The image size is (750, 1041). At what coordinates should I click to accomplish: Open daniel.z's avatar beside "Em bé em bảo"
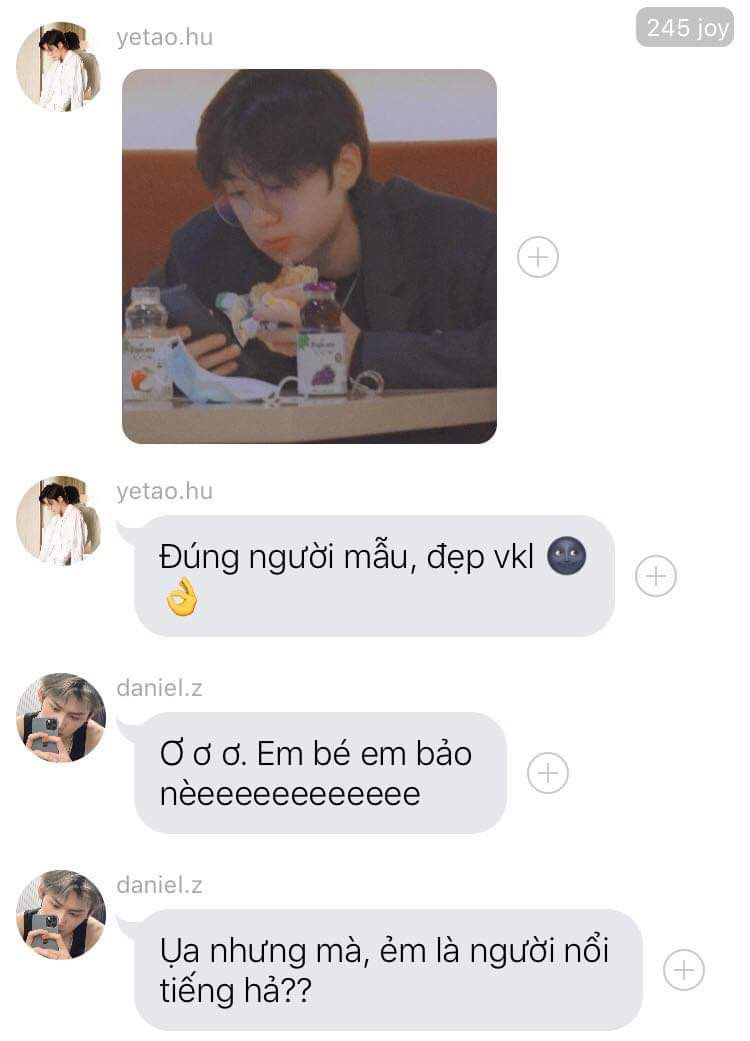point(62,717)
